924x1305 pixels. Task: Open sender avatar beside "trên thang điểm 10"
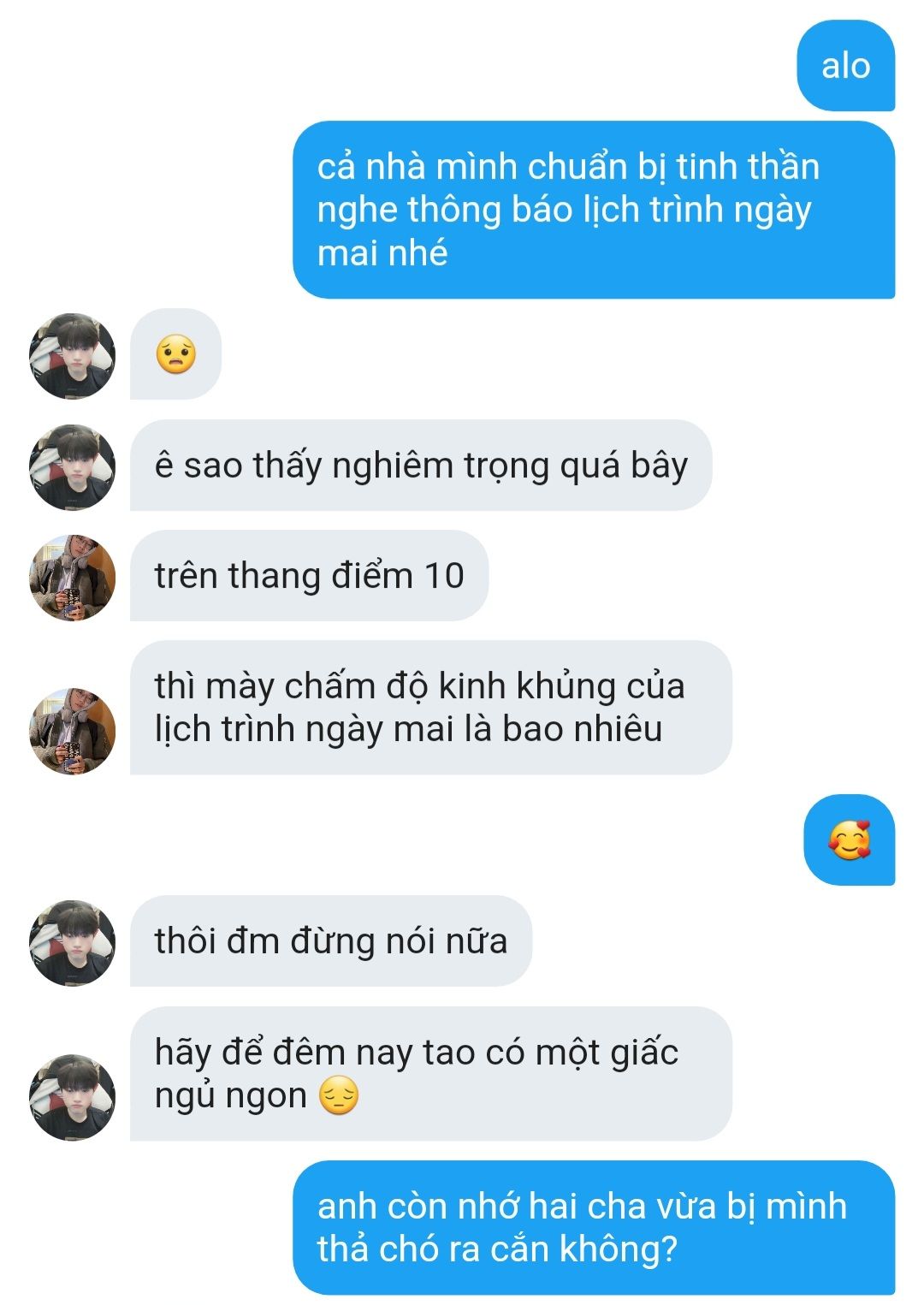[72, 577]
